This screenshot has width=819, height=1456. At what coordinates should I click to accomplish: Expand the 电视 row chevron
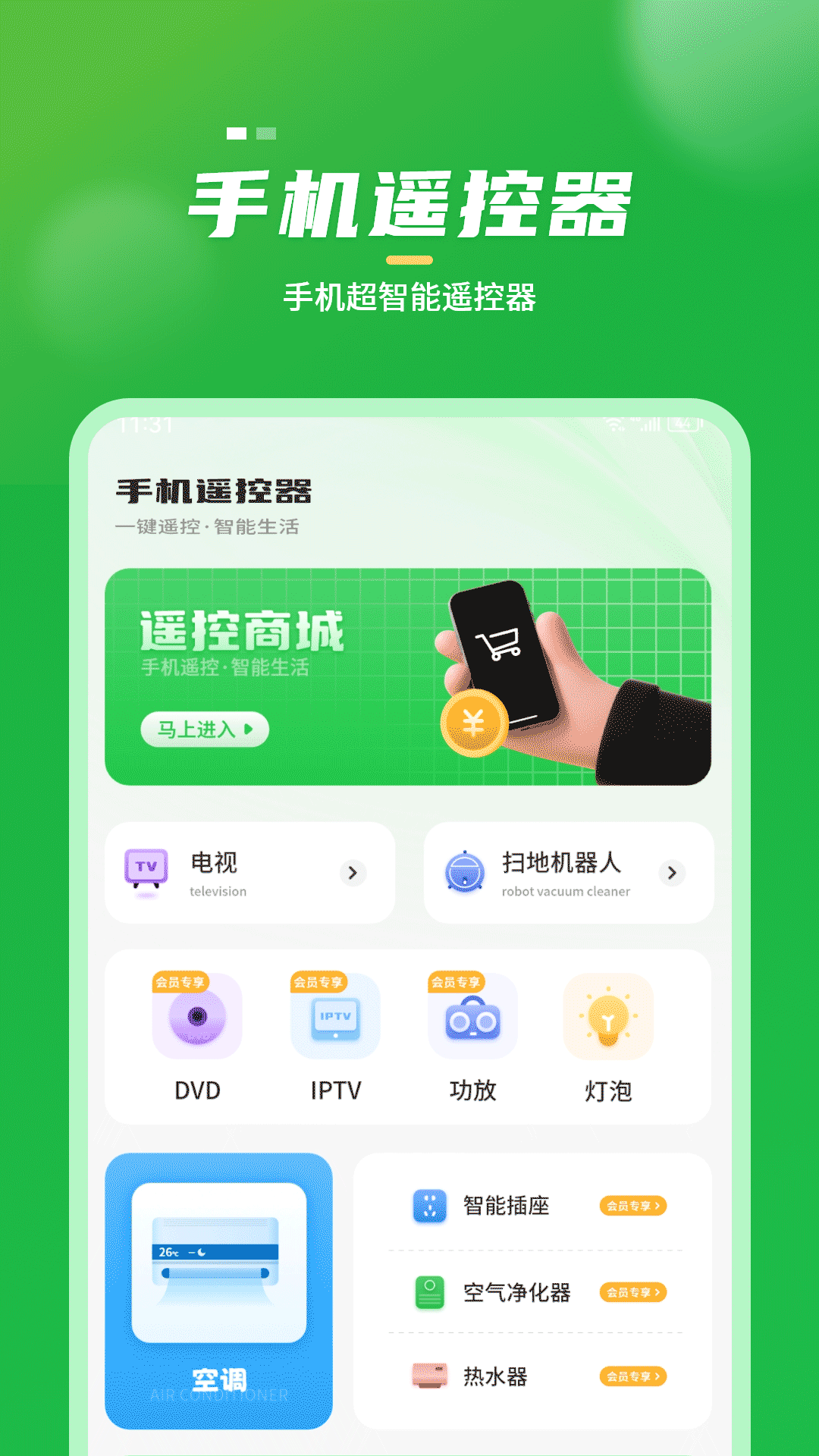[353, 873]
